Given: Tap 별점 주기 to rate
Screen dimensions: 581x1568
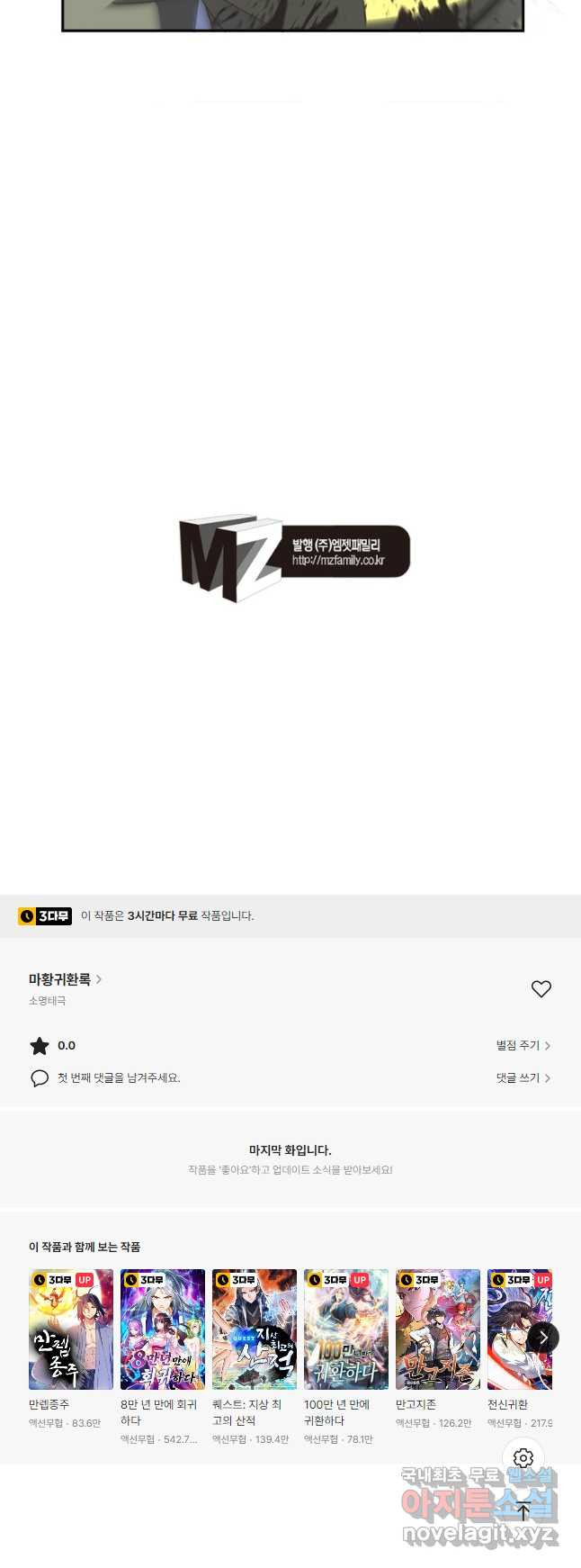Looking at the screenshot, I should pyautogui.click(x=523, y=1045).
